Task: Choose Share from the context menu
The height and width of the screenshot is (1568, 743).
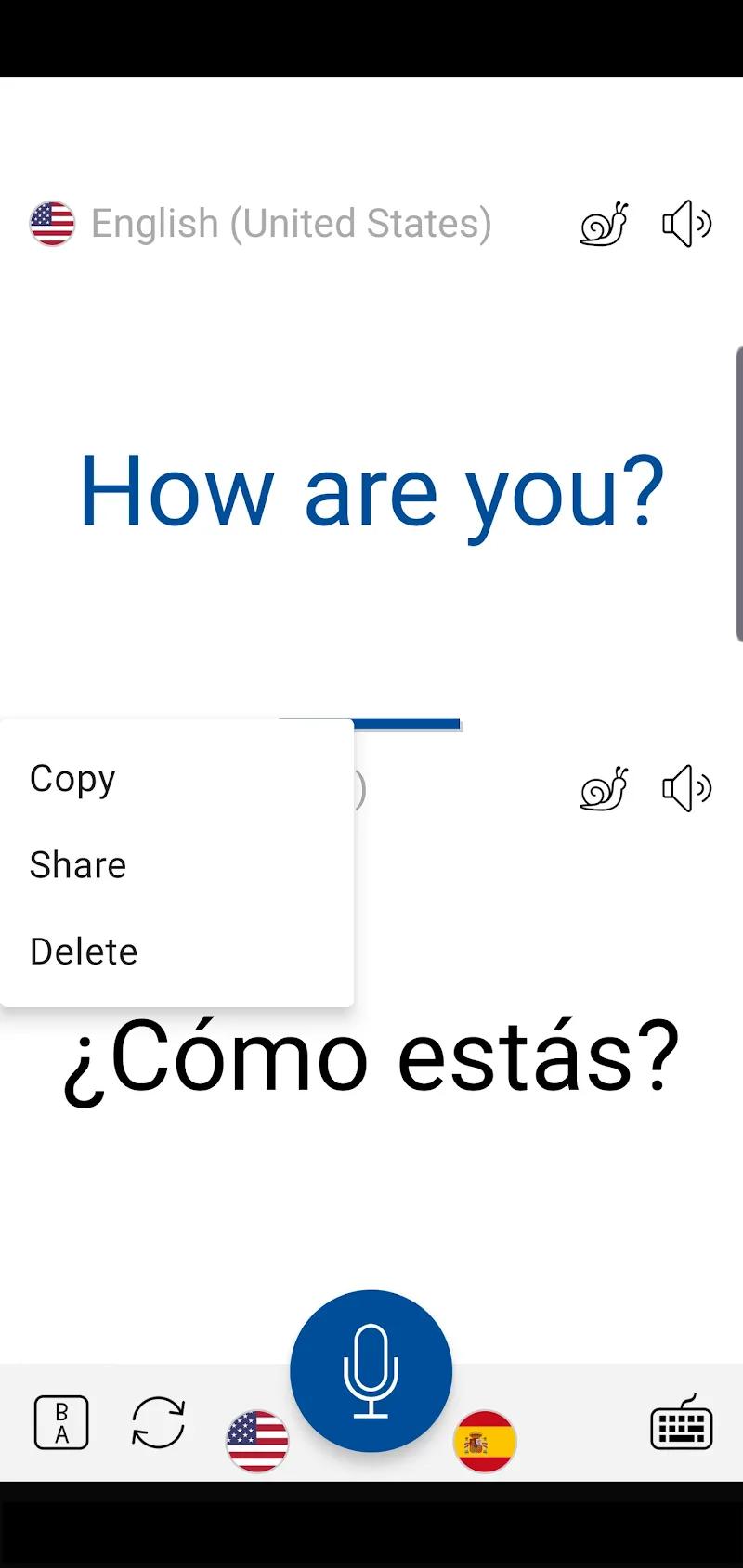Action: pyautogui.click(x=77, y=864)
